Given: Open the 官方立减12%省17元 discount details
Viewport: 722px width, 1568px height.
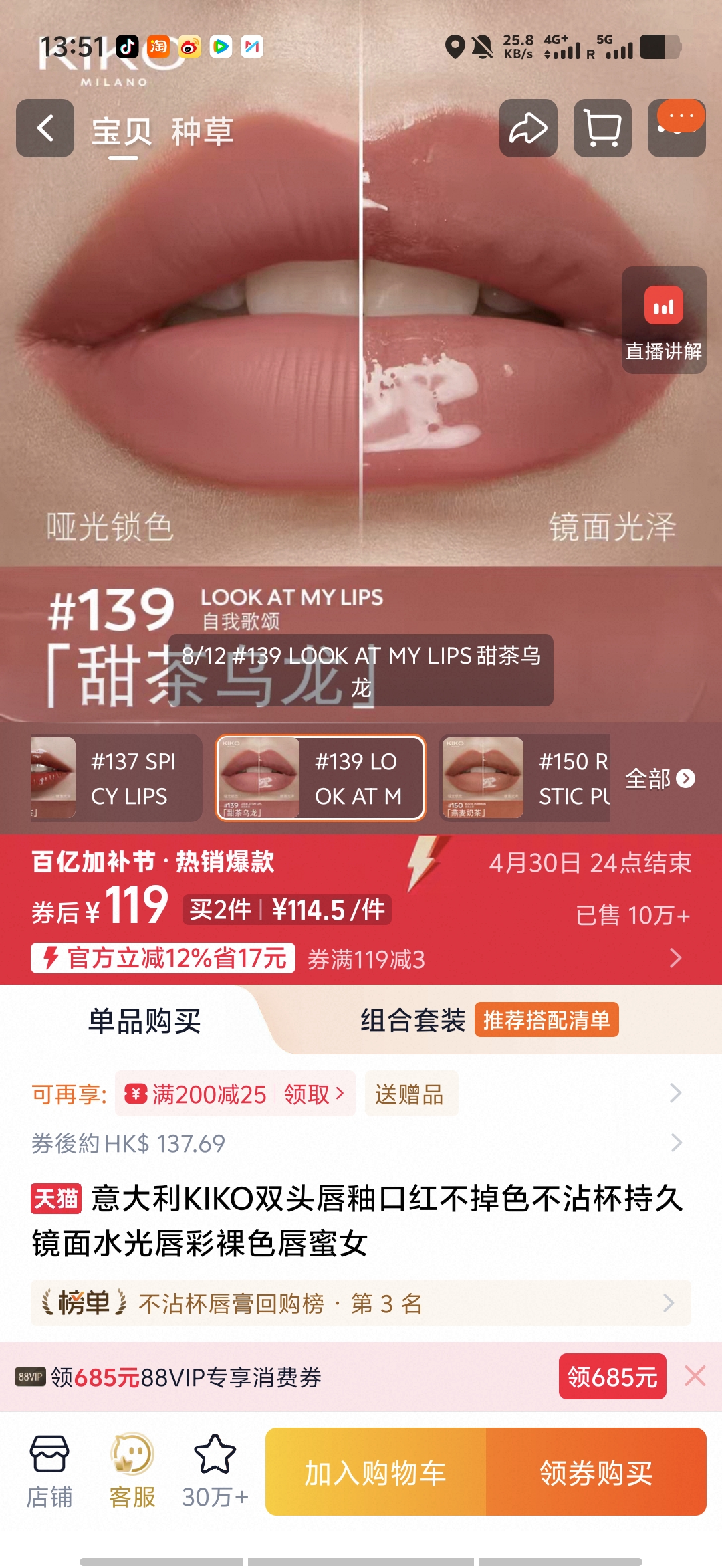Looking at the screenshot, I should coord(163,958).
